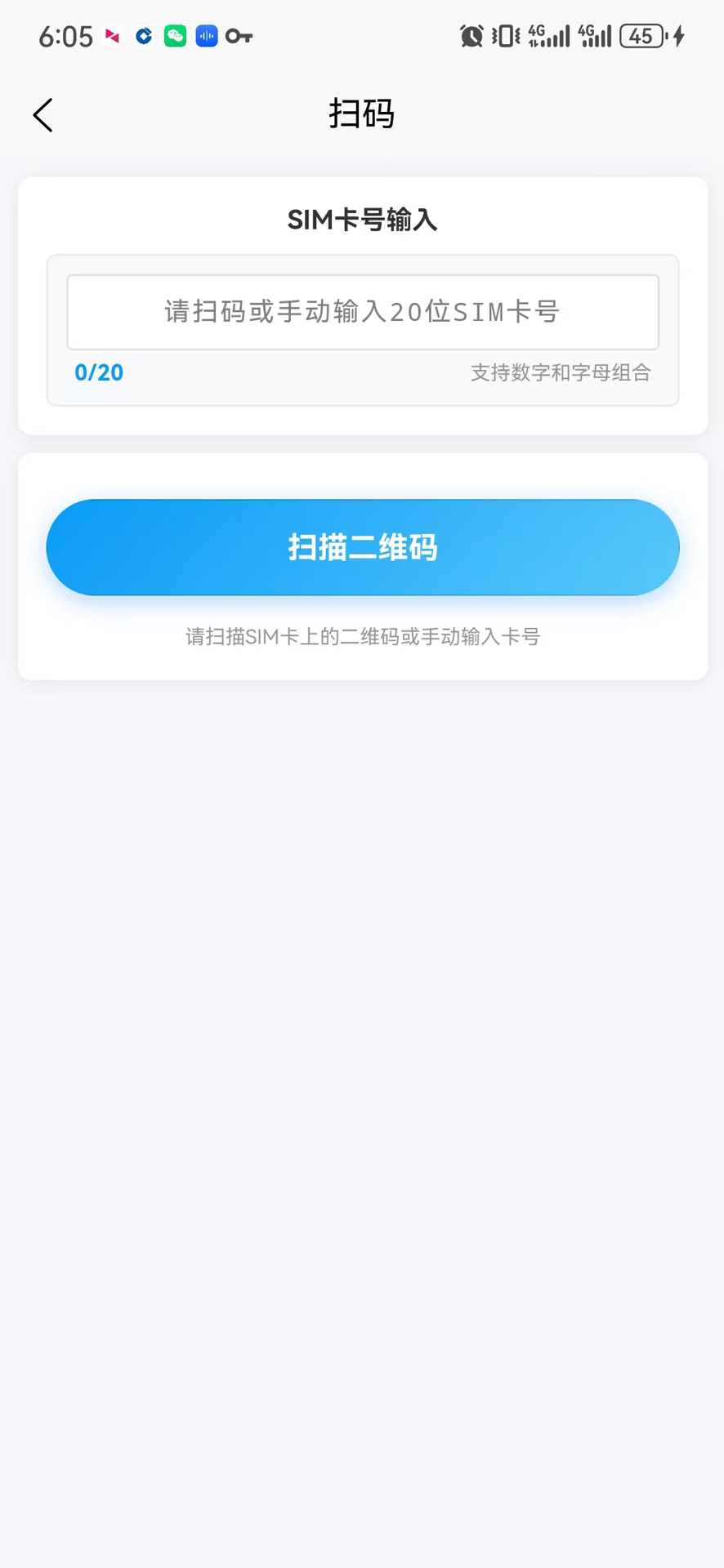Tap the first 4G signal indicator

pyautogui.click(x=546, y=36)
